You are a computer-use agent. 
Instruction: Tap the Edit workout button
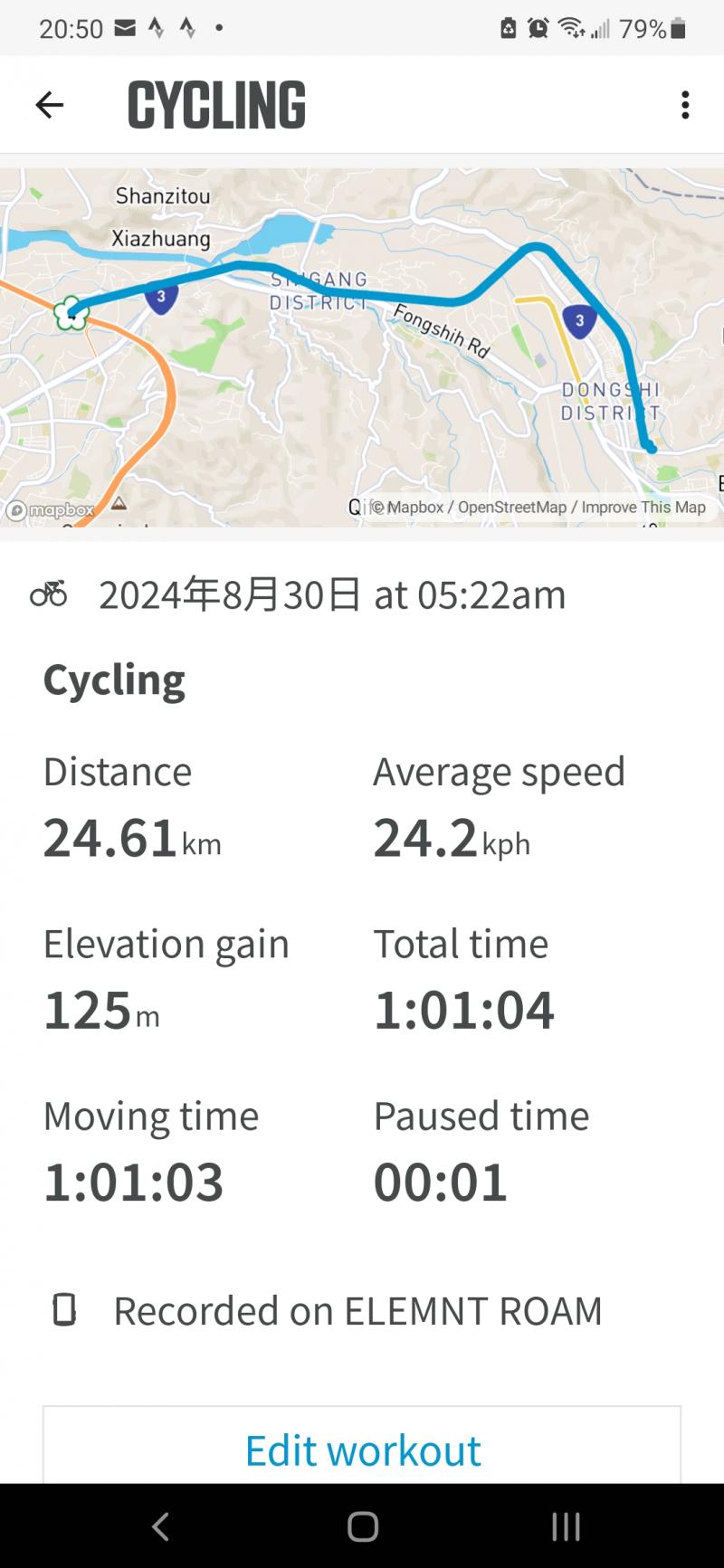tap(362, 1449)
